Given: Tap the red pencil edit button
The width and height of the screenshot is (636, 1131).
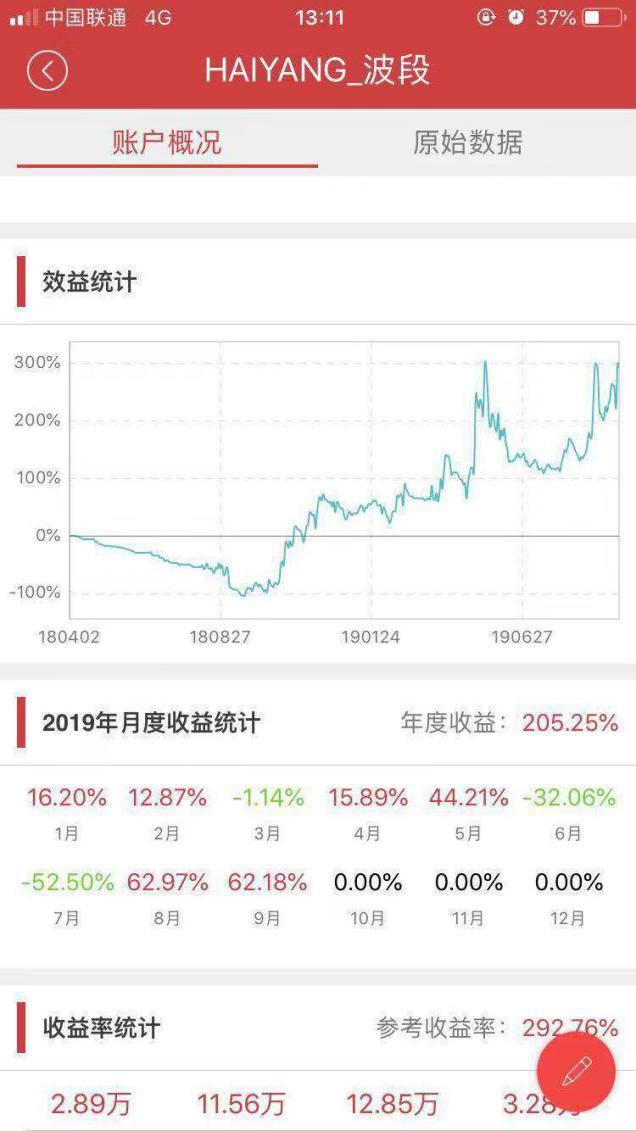Looking at the screenshot, I should pyautogui.click(x=576, y=1070).
